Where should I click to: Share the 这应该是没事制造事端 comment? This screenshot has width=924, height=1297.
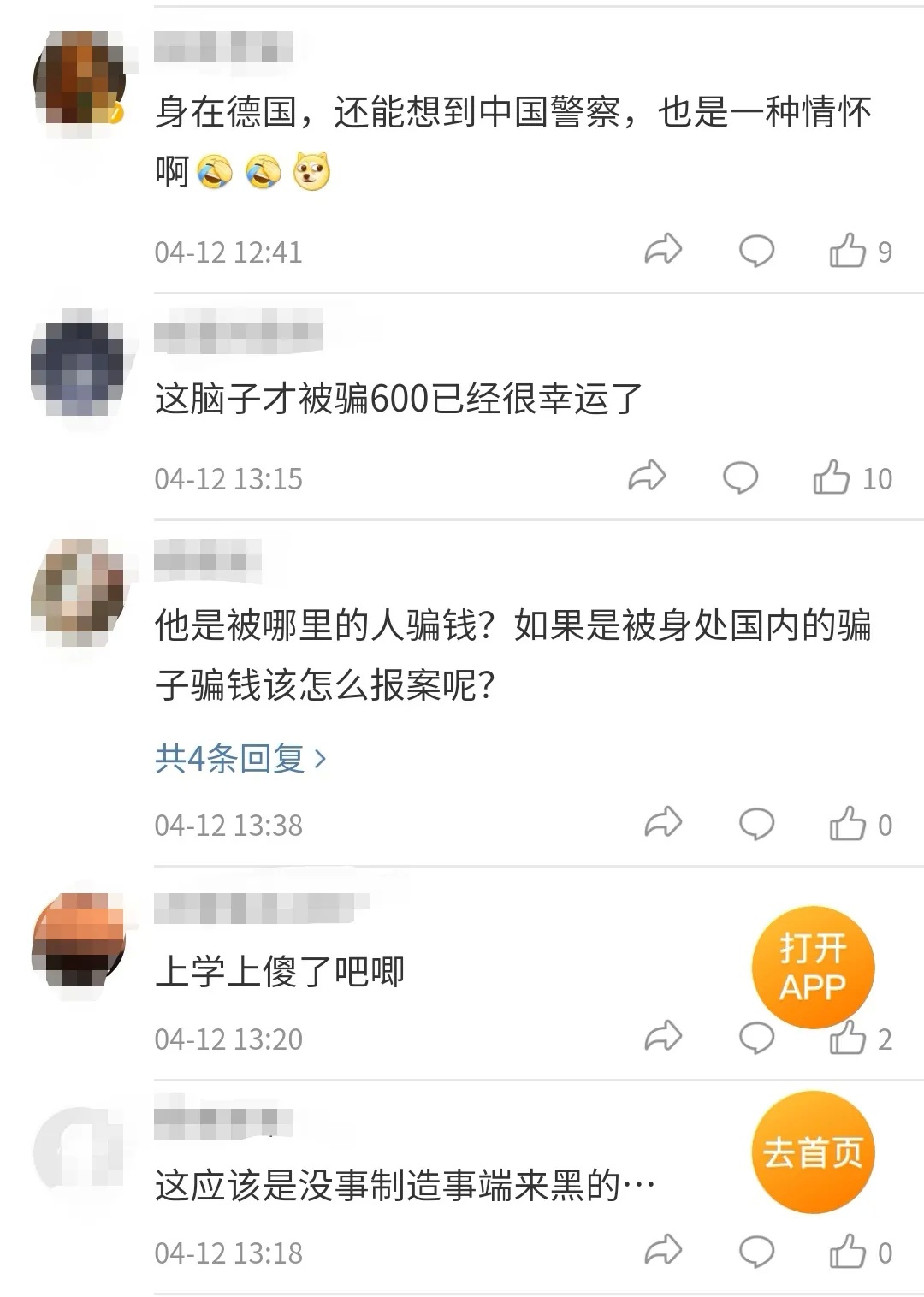pyautogui.click(x=663, y=1250)
